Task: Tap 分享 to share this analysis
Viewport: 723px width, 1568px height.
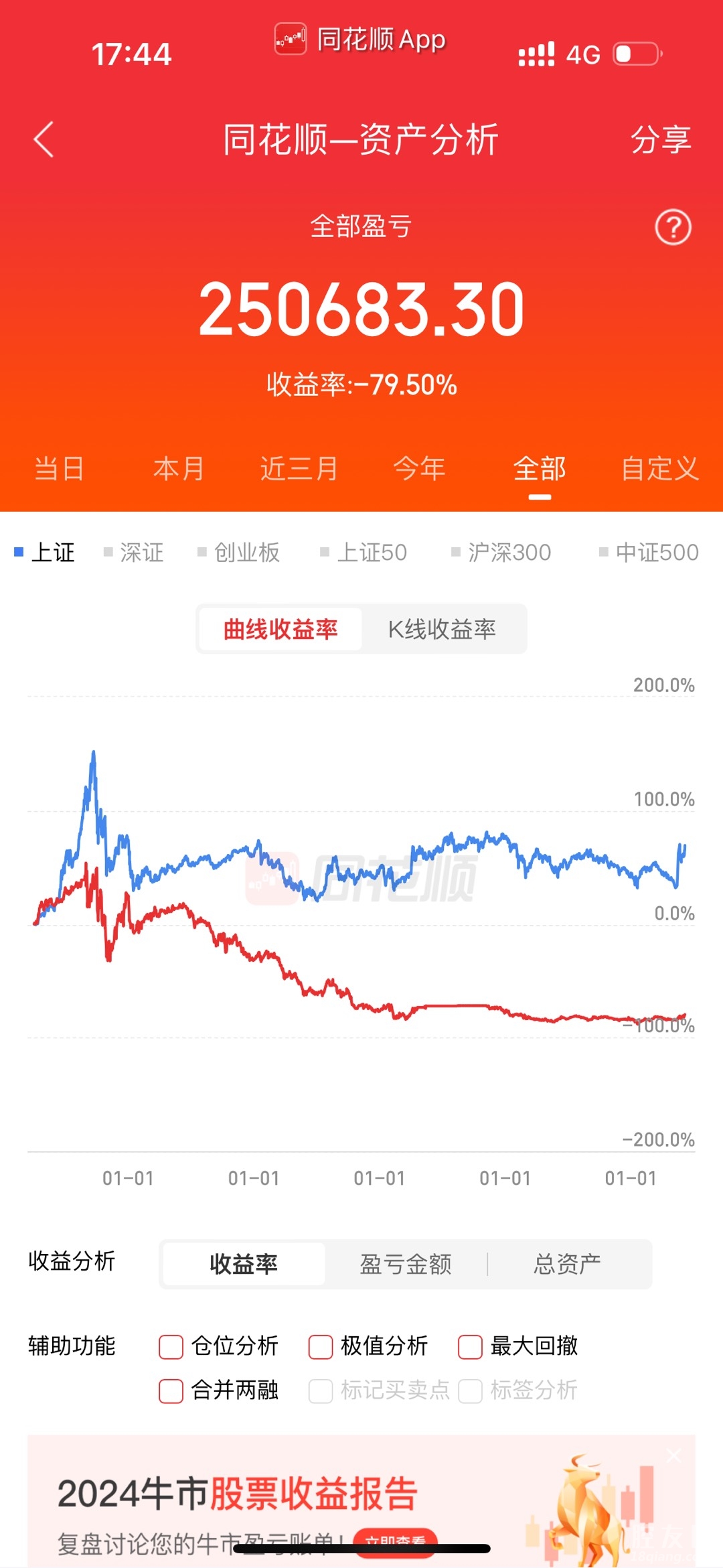Action: coord(660,140)
